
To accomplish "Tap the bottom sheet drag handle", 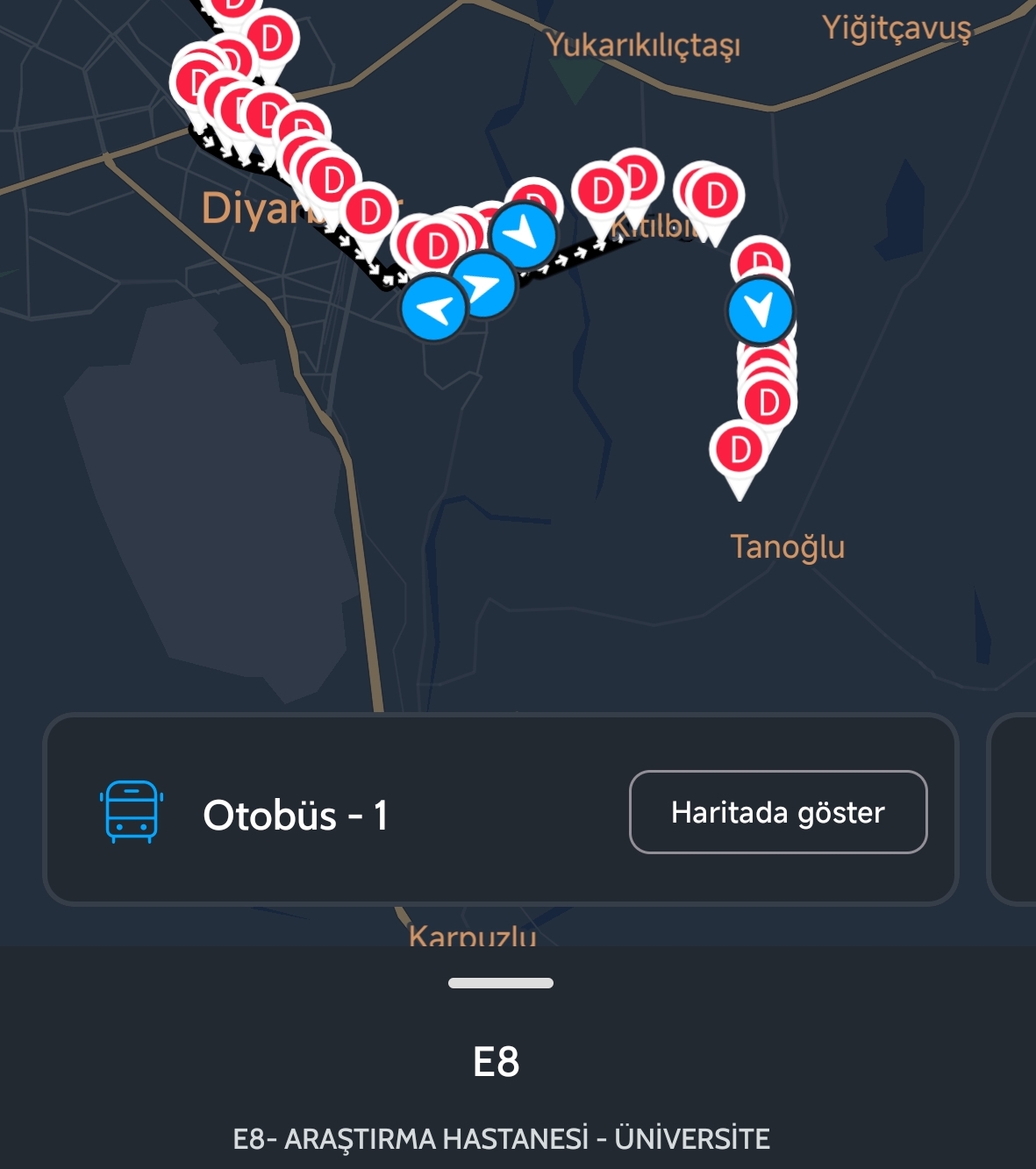I will pos(500,983).
